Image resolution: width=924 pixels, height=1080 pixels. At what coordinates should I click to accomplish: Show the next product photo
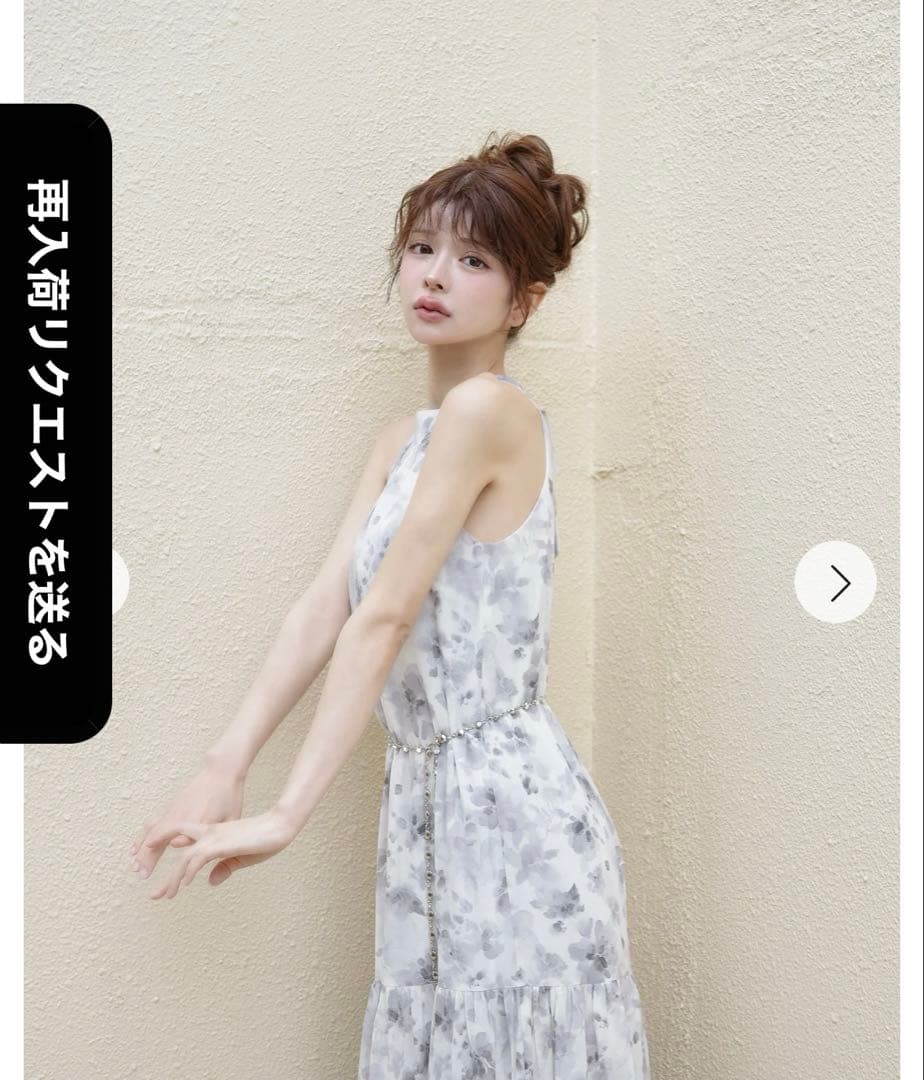click(x=835, y=582)
